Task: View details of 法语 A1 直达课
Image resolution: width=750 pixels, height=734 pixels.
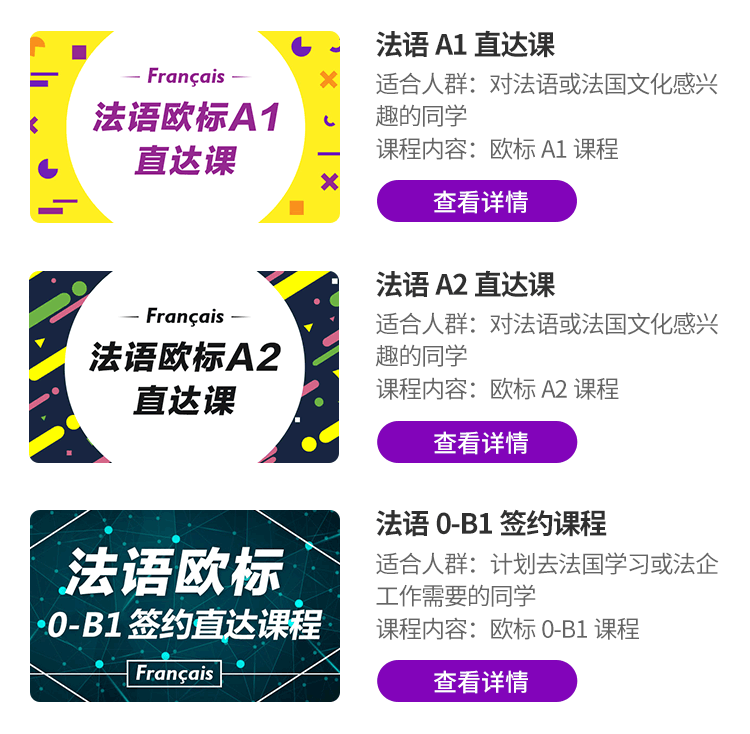Action: [477, 201]
